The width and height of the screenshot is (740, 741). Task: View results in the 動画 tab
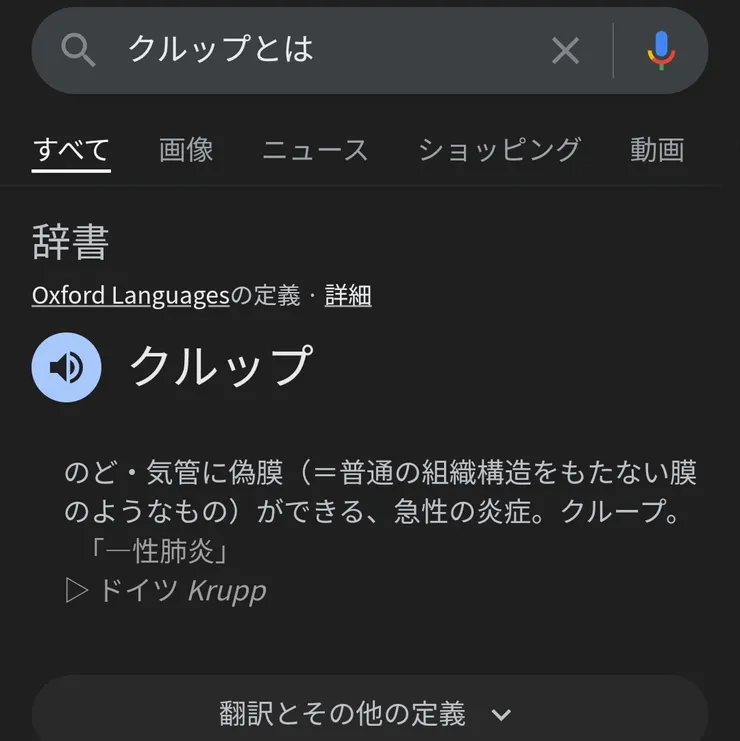(x=656, y=149)
